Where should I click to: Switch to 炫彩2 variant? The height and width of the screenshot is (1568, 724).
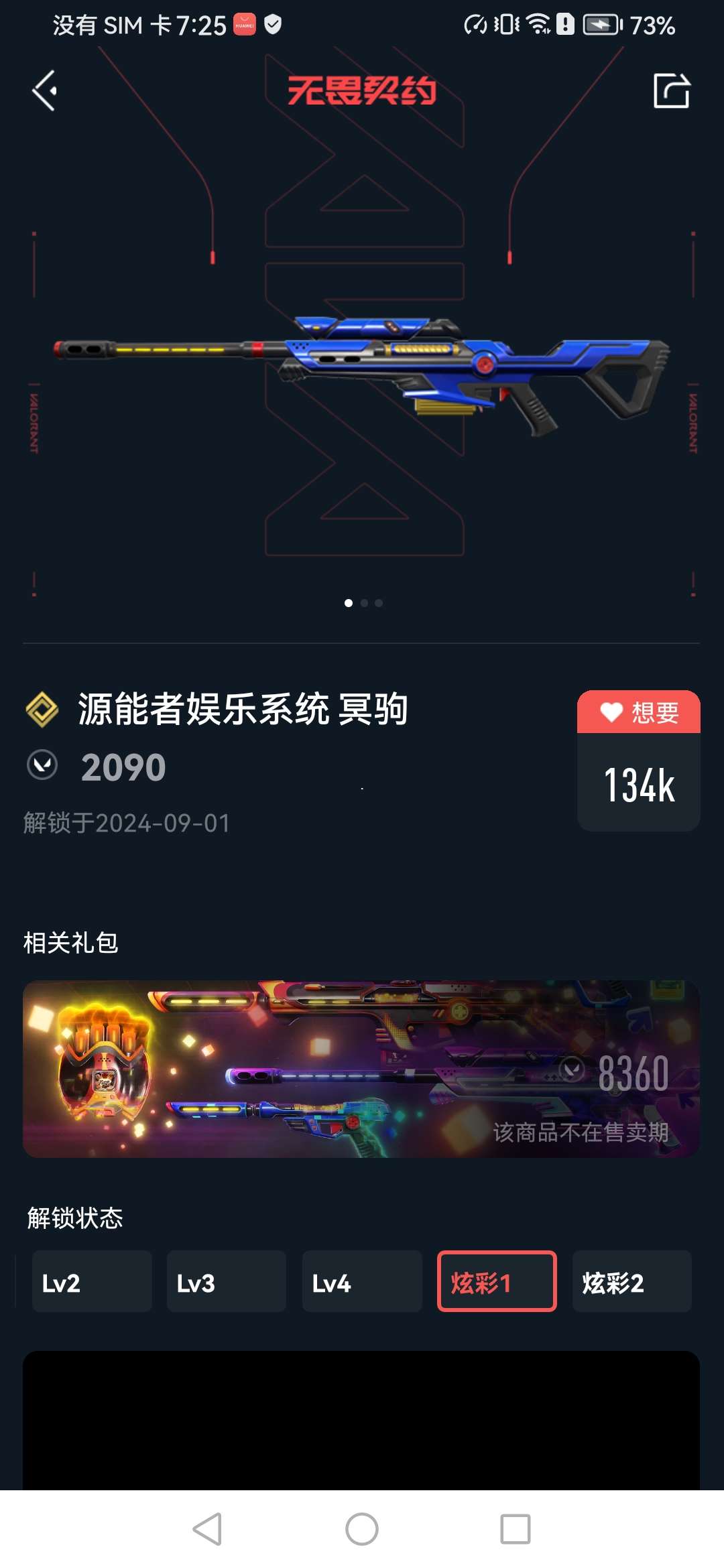631,1281
